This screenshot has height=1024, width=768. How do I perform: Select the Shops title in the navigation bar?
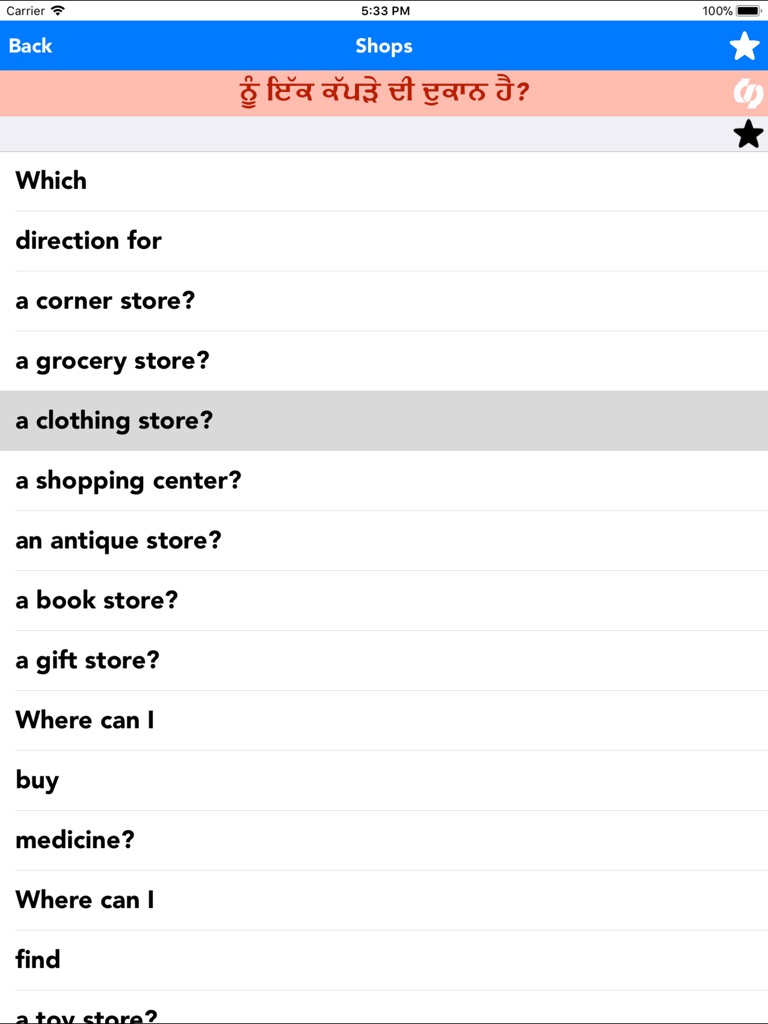pyautogui.click(x=383, y=45)
